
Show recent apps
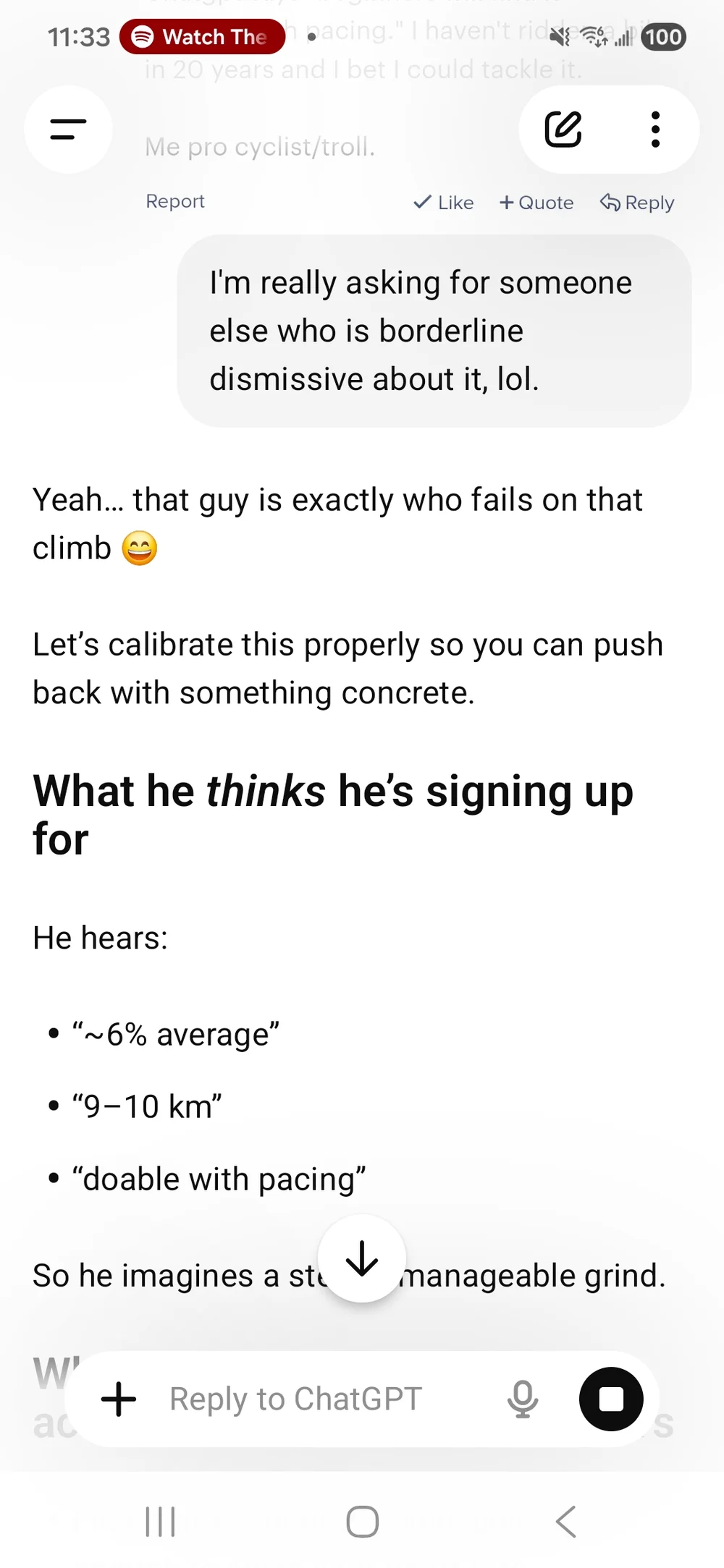pyautogui.click(x=160, y=1521)
